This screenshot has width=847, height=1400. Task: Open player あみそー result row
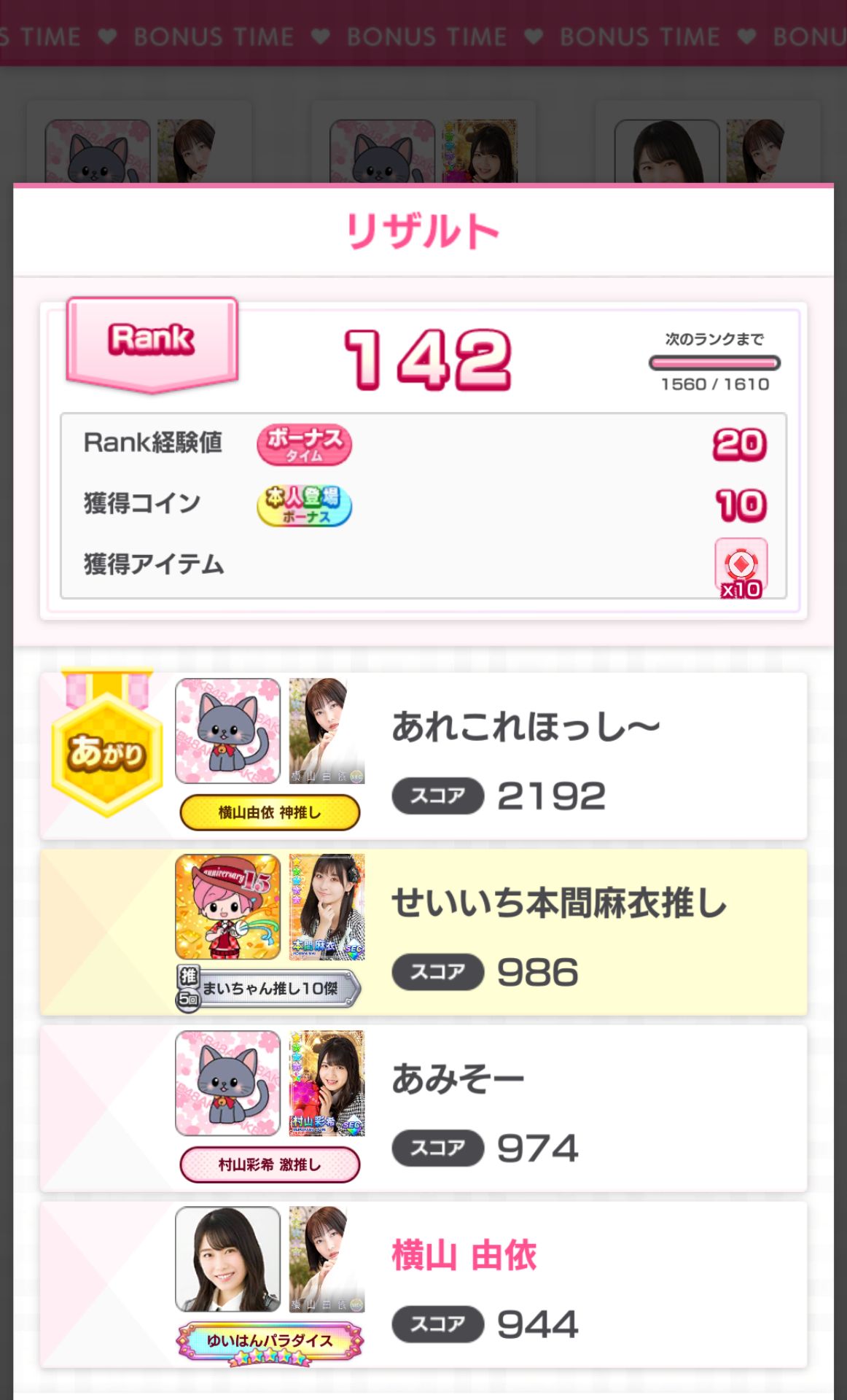click(x=423, y=1108)
